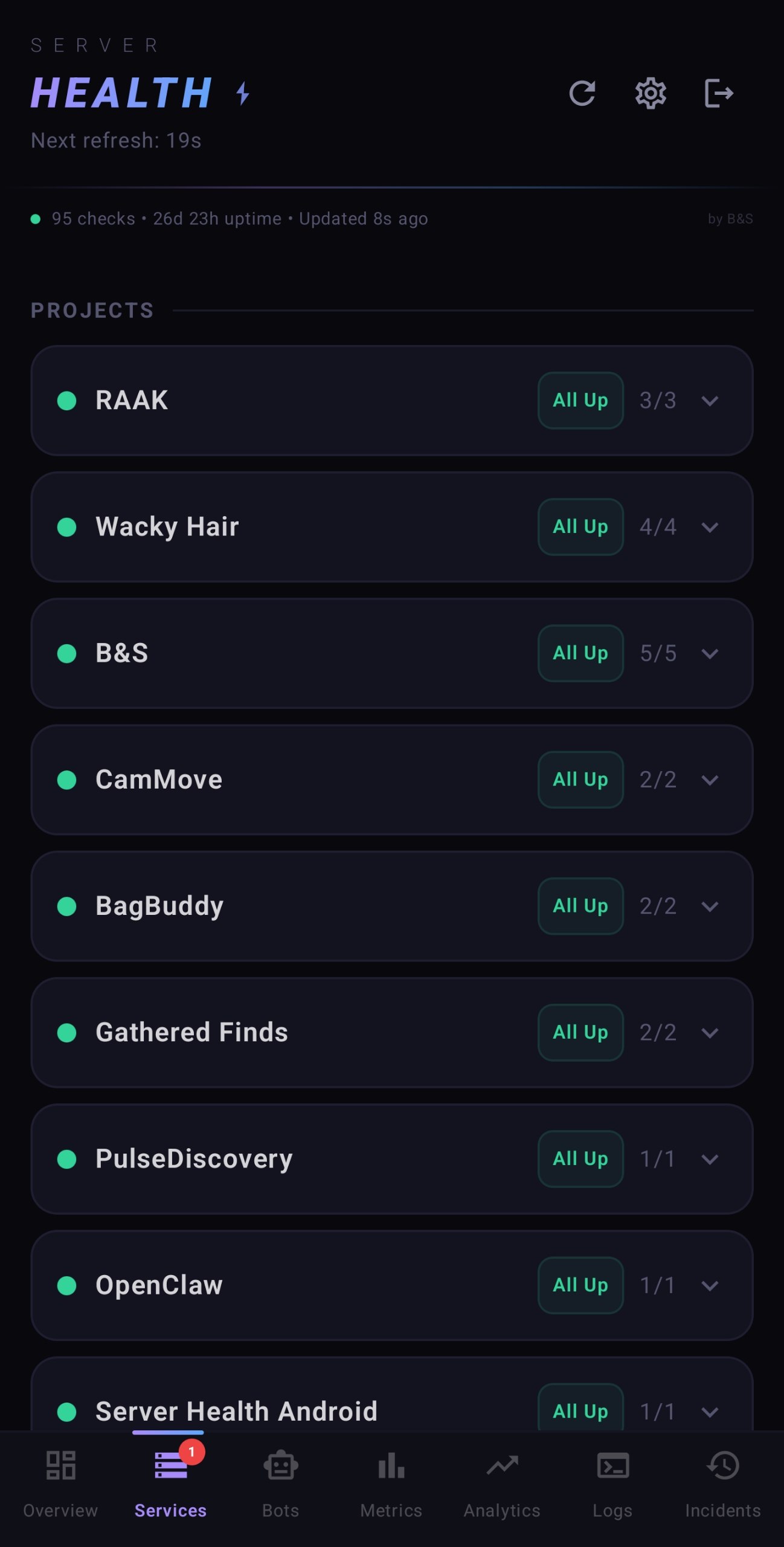Open the Metrics bar chart icon
The width and height of the screenshot is (784, 1547).
point(391,1467)
